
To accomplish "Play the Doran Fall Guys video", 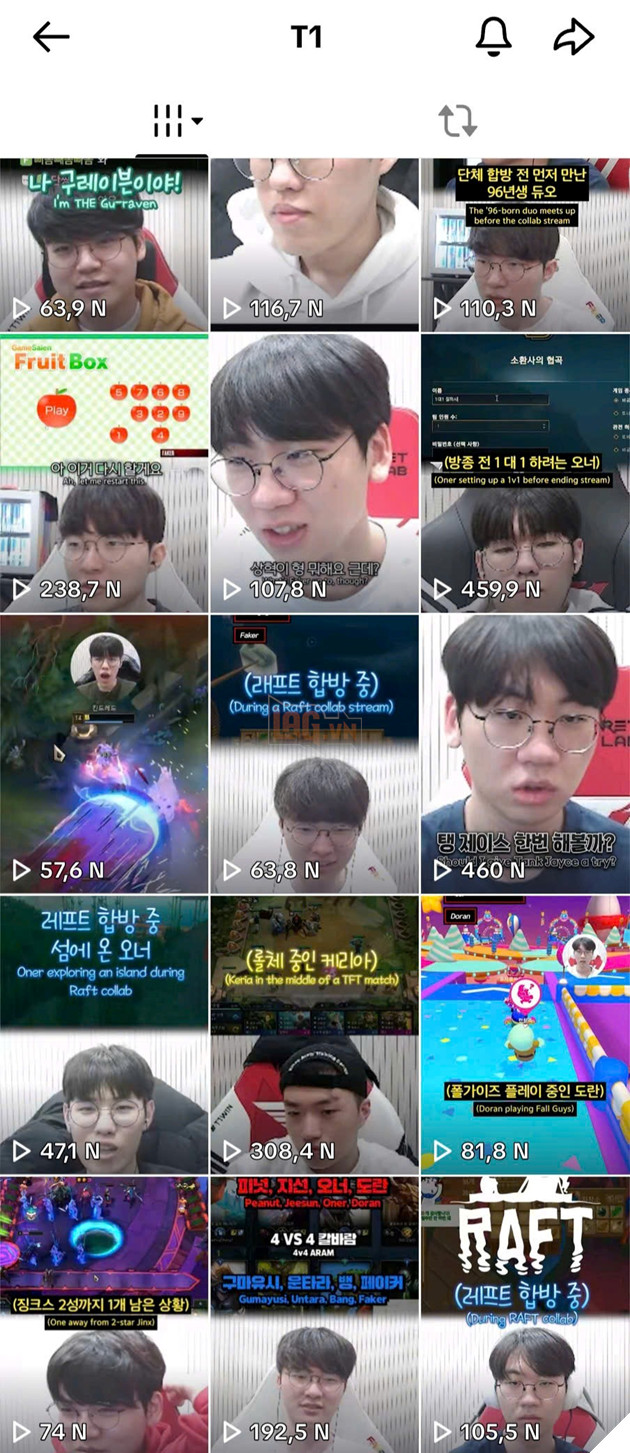I will click(525, 1034).
